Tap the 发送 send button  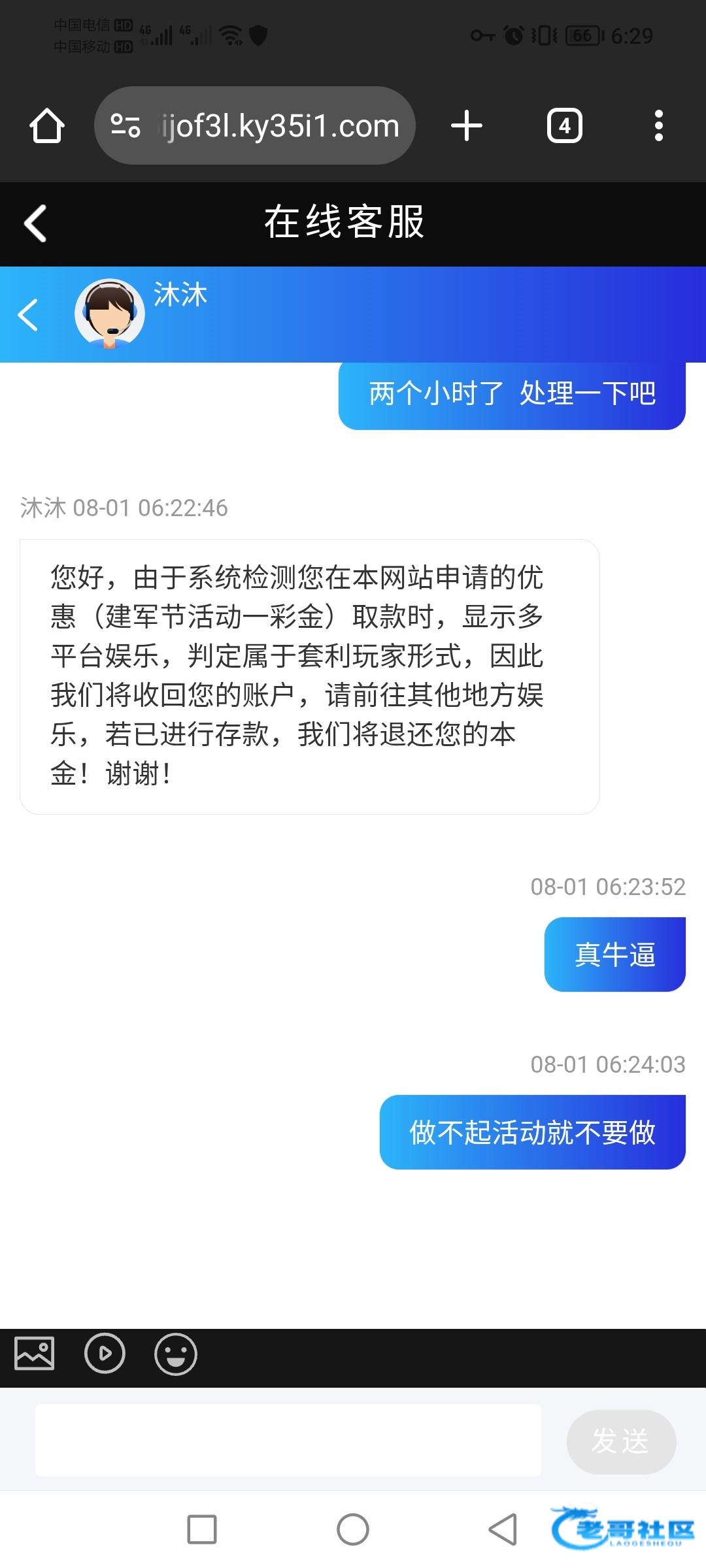click(621, 1441)
